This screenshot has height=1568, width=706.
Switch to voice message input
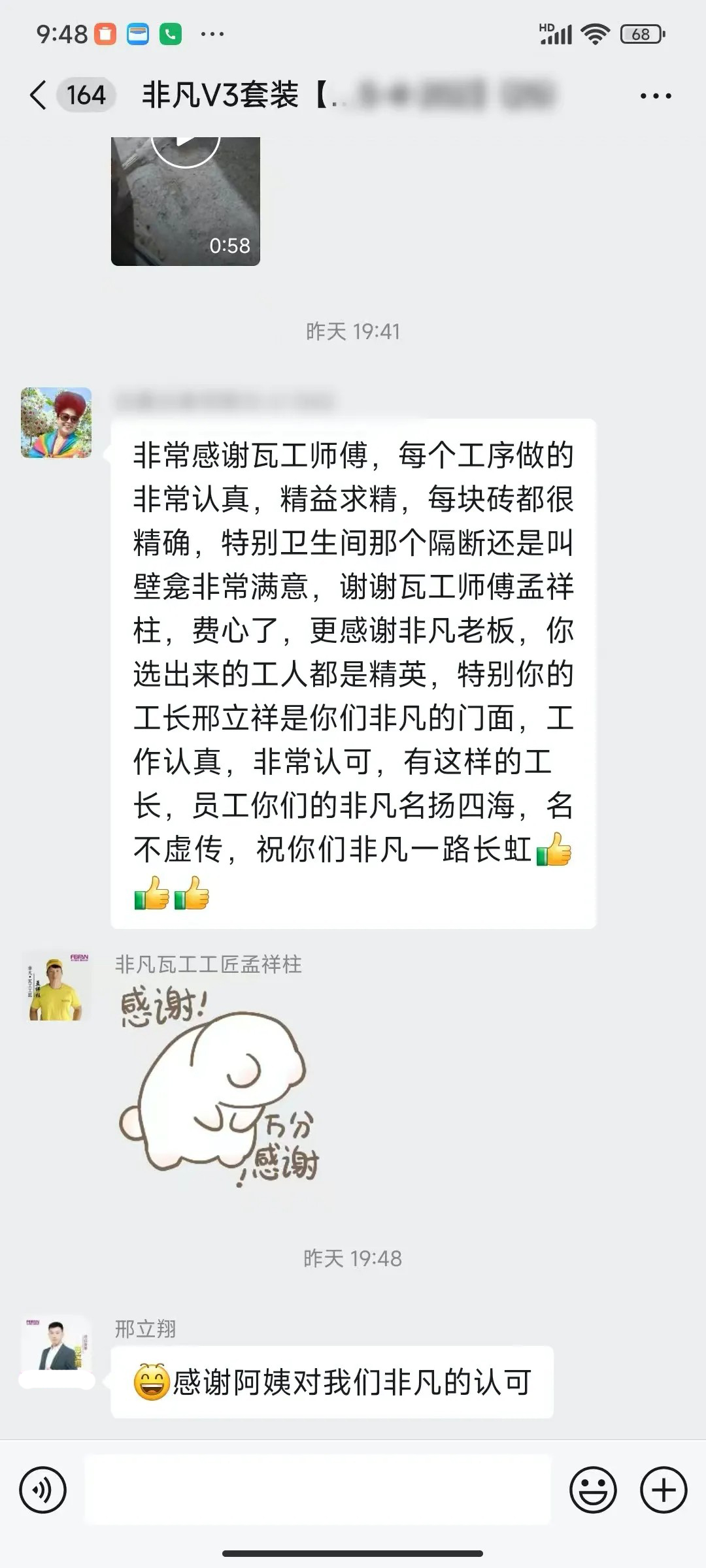pos(43,1490)
